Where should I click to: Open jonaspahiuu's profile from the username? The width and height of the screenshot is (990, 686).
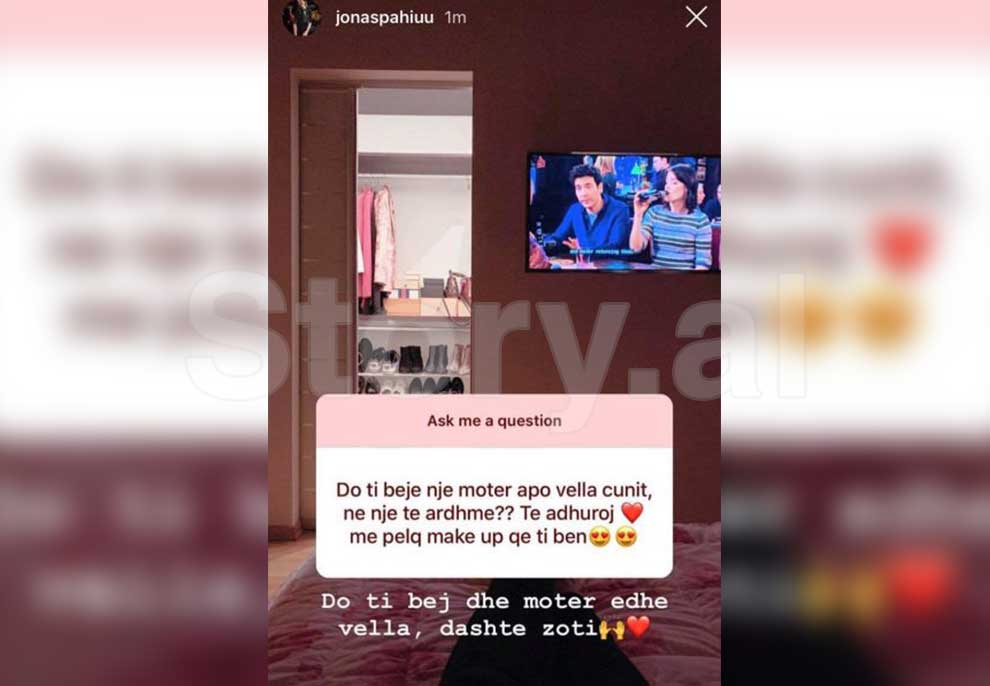point(384,18)
